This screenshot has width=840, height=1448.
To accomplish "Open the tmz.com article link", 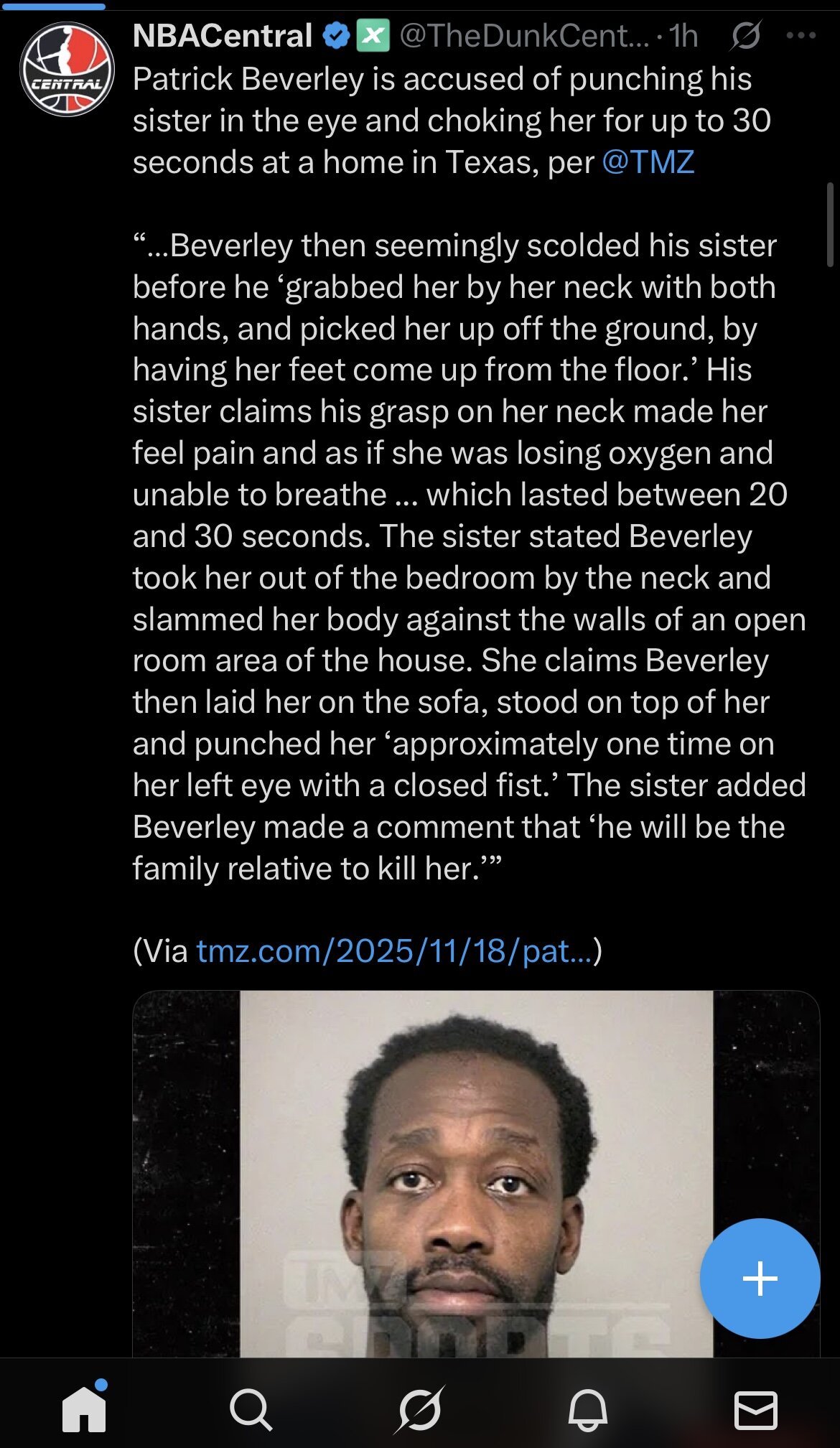I will tap(394, 951).
